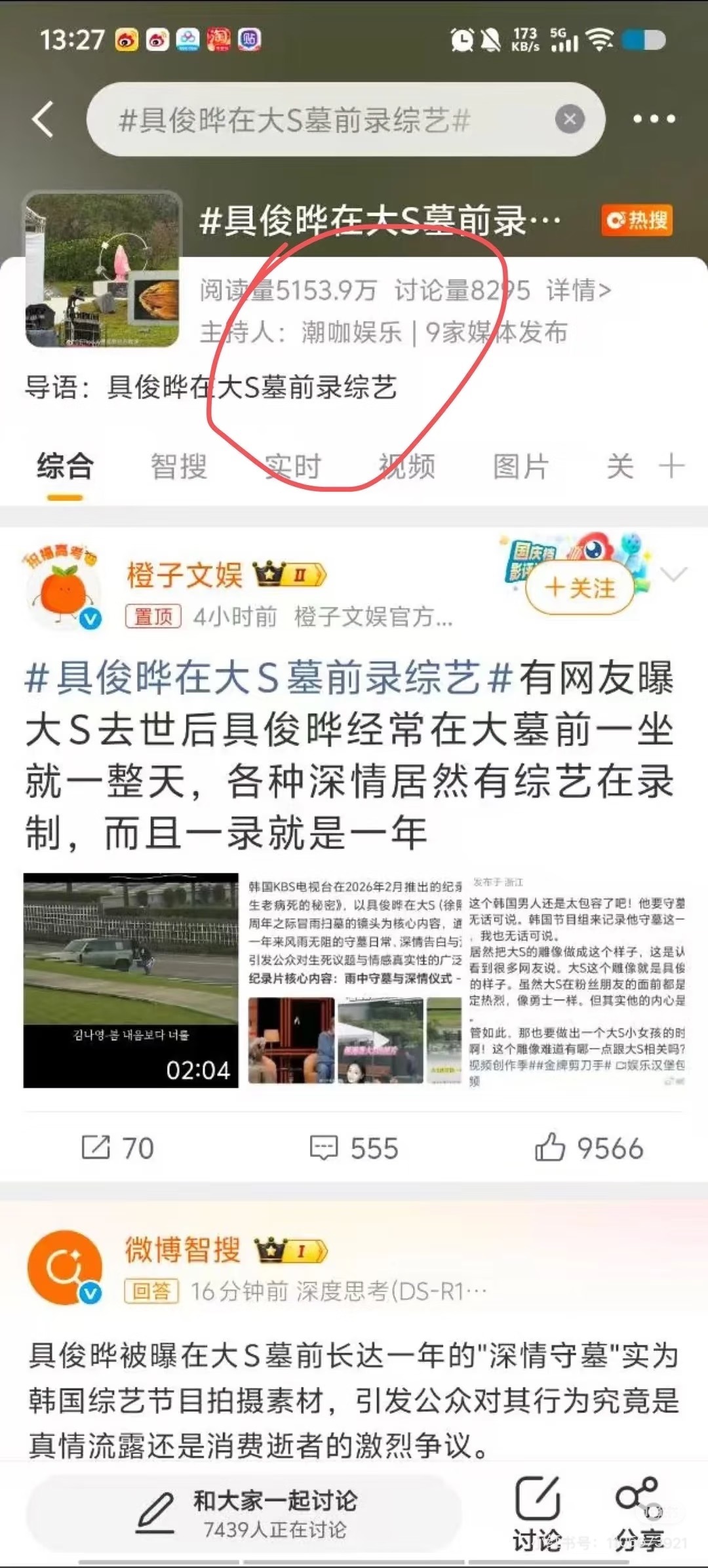This screenshot has width=708, height=1568.
Task: Open comments on 橙子文娱's post
Action: (x=354, y=1148)
